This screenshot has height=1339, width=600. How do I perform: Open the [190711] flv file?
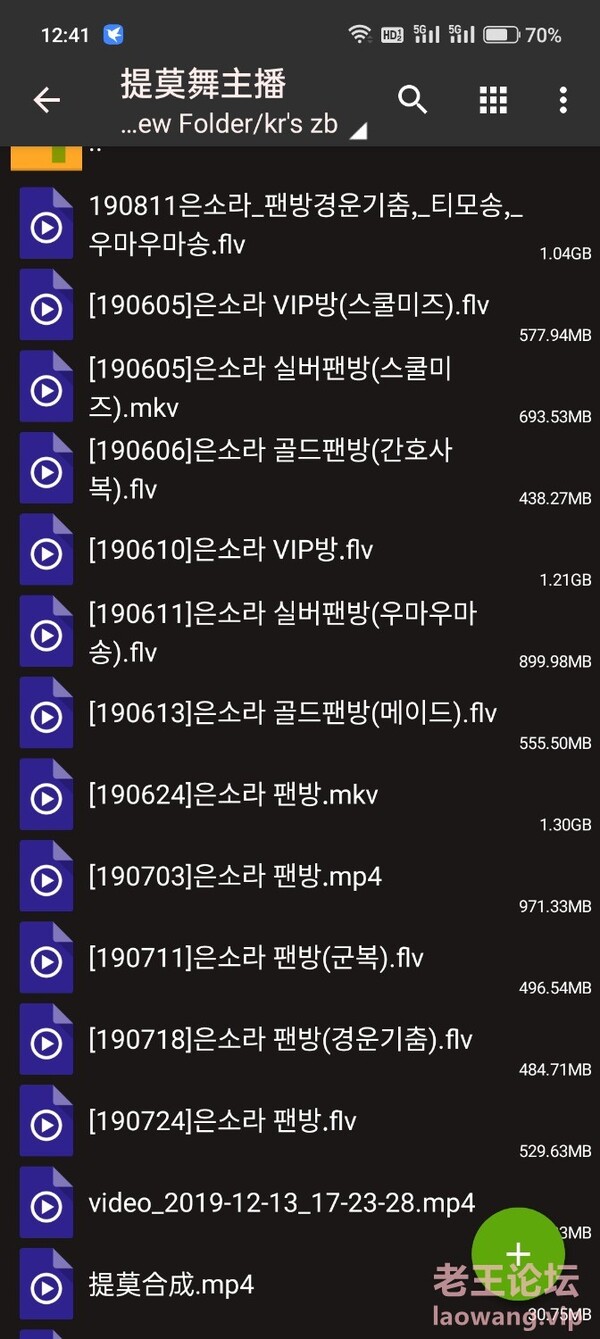coord(300,961)
